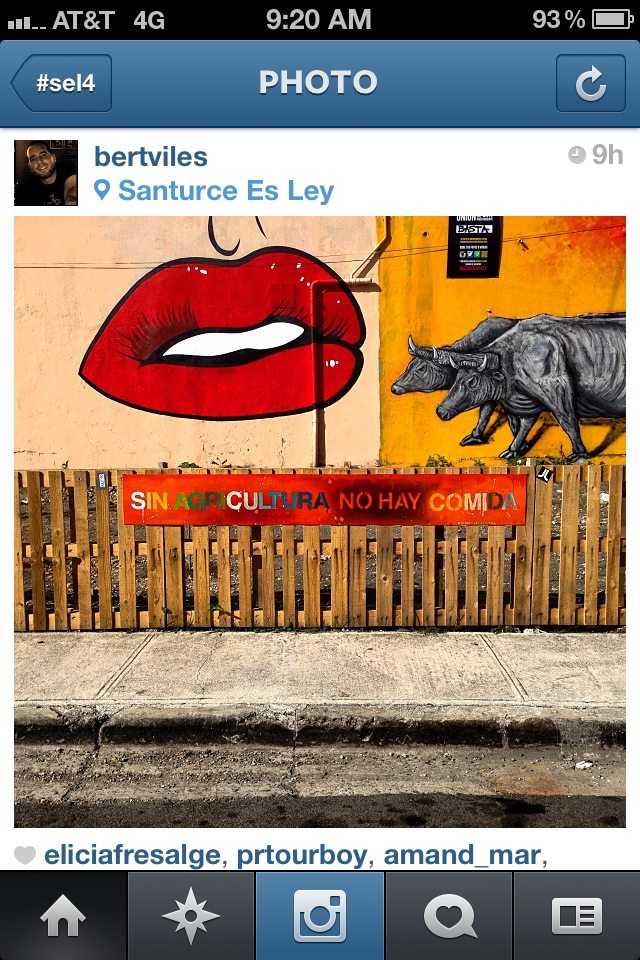
Task: View amand_mar's profile from likes
Action: coord(462,856)
